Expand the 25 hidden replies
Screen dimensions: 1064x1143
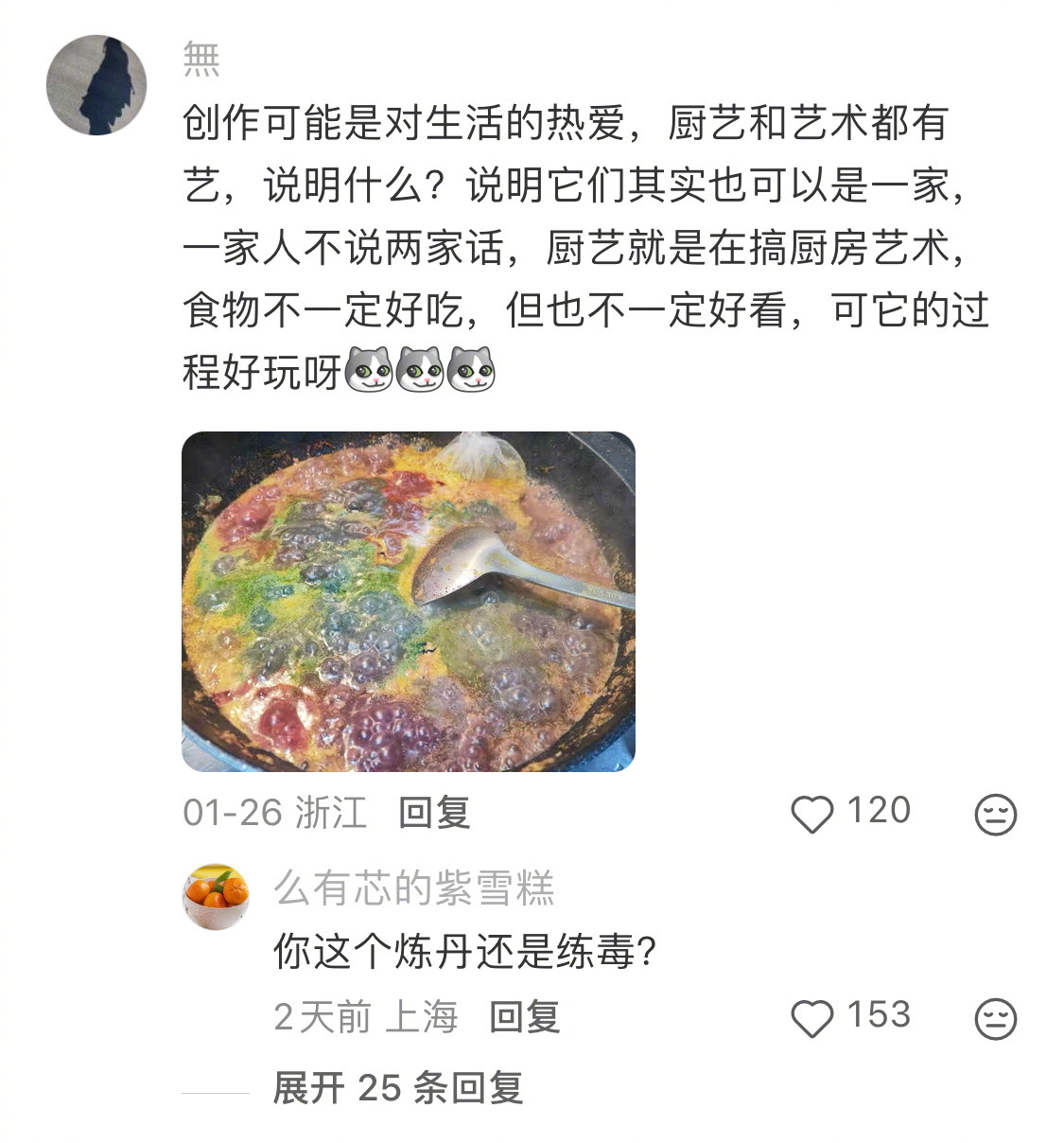pyautogui.click(x=397, y=1090)
